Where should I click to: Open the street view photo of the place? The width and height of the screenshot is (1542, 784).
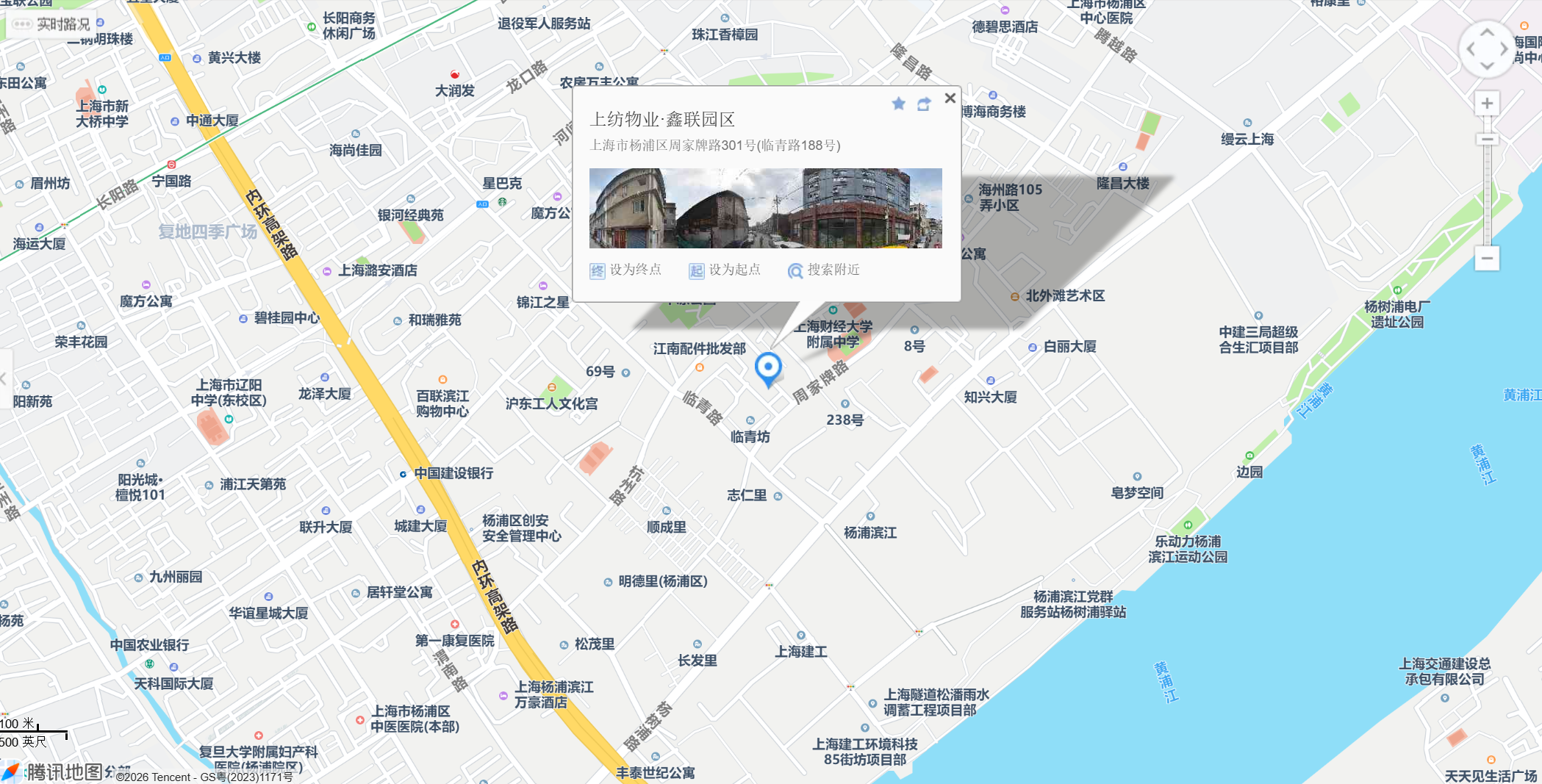click(x=765, y=208)
